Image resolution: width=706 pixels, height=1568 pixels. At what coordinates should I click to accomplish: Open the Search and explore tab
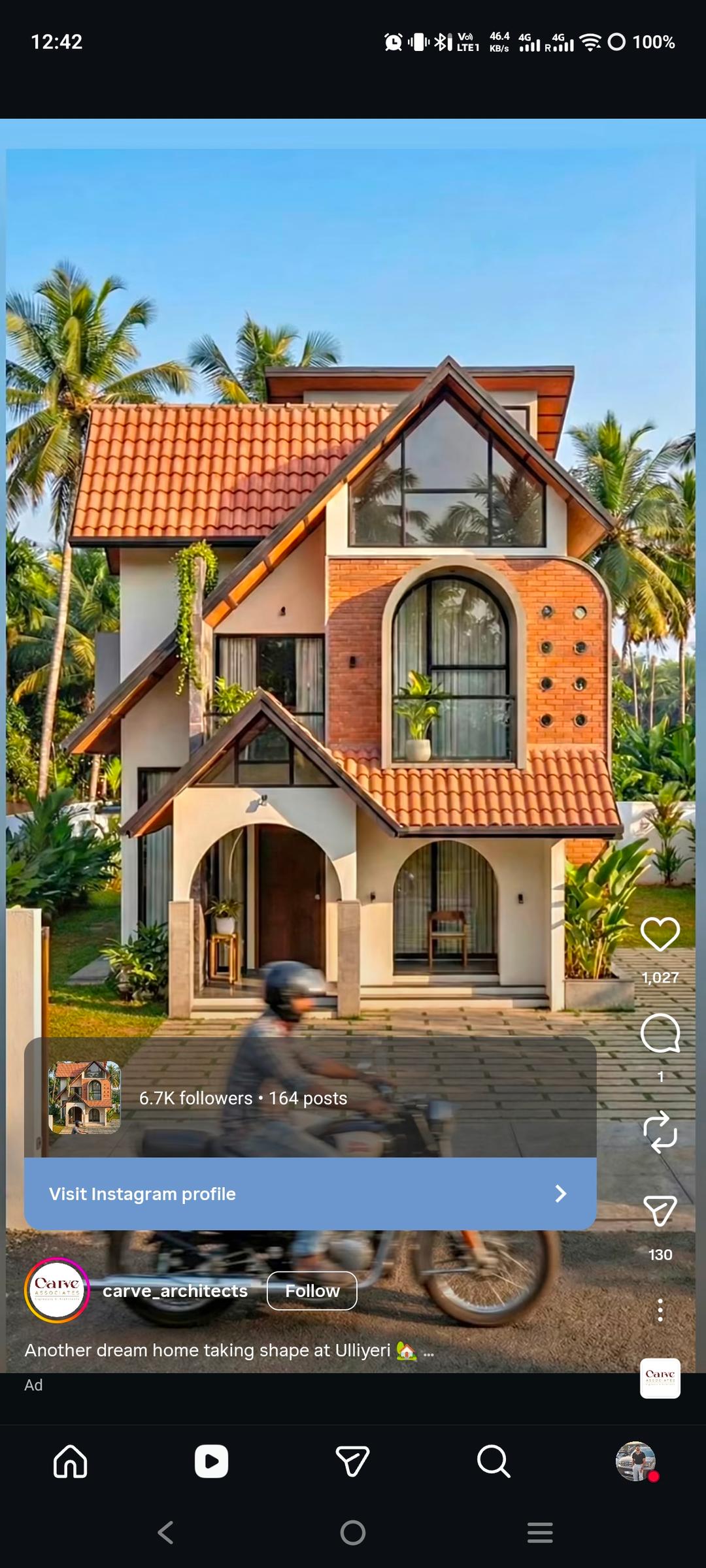(494, 1462)
